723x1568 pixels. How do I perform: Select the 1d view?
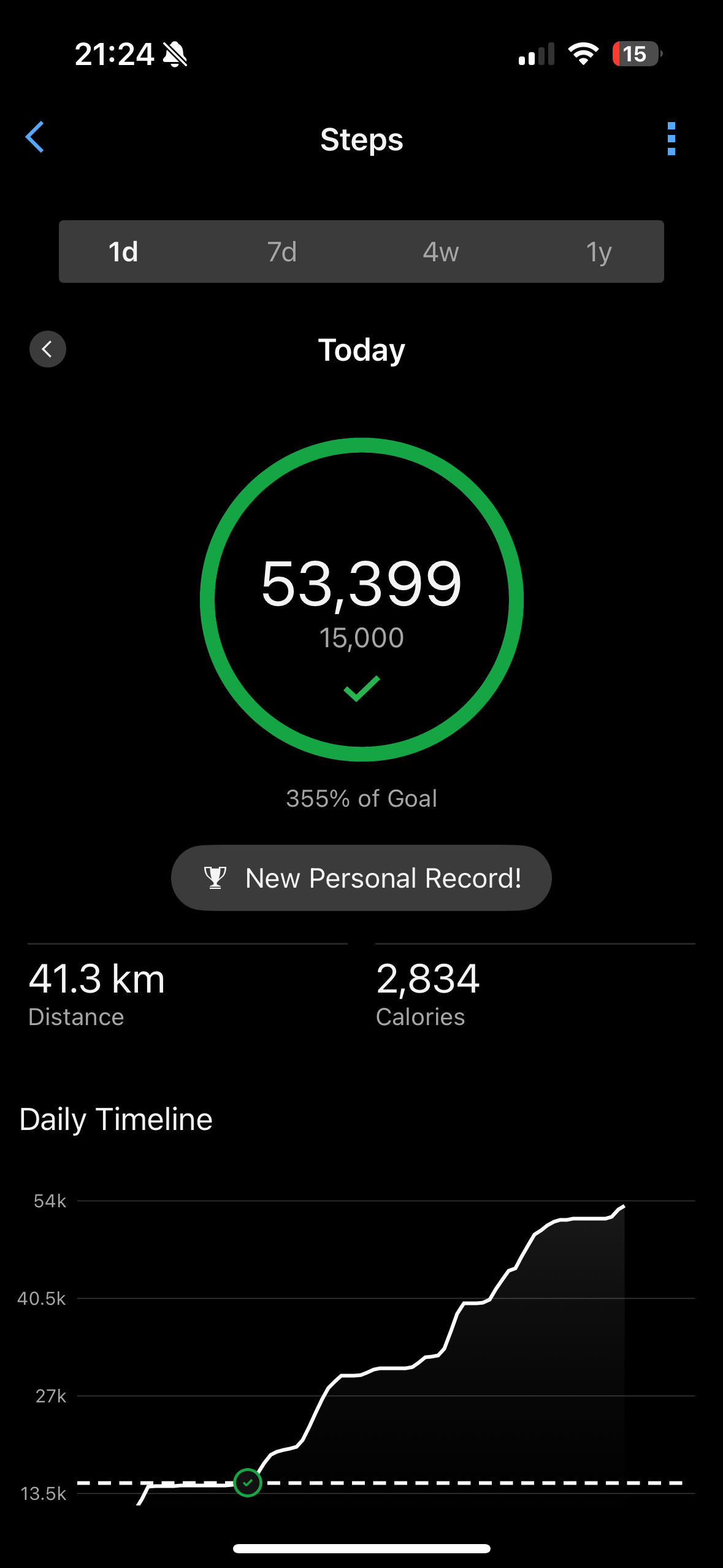click(123, 252)
